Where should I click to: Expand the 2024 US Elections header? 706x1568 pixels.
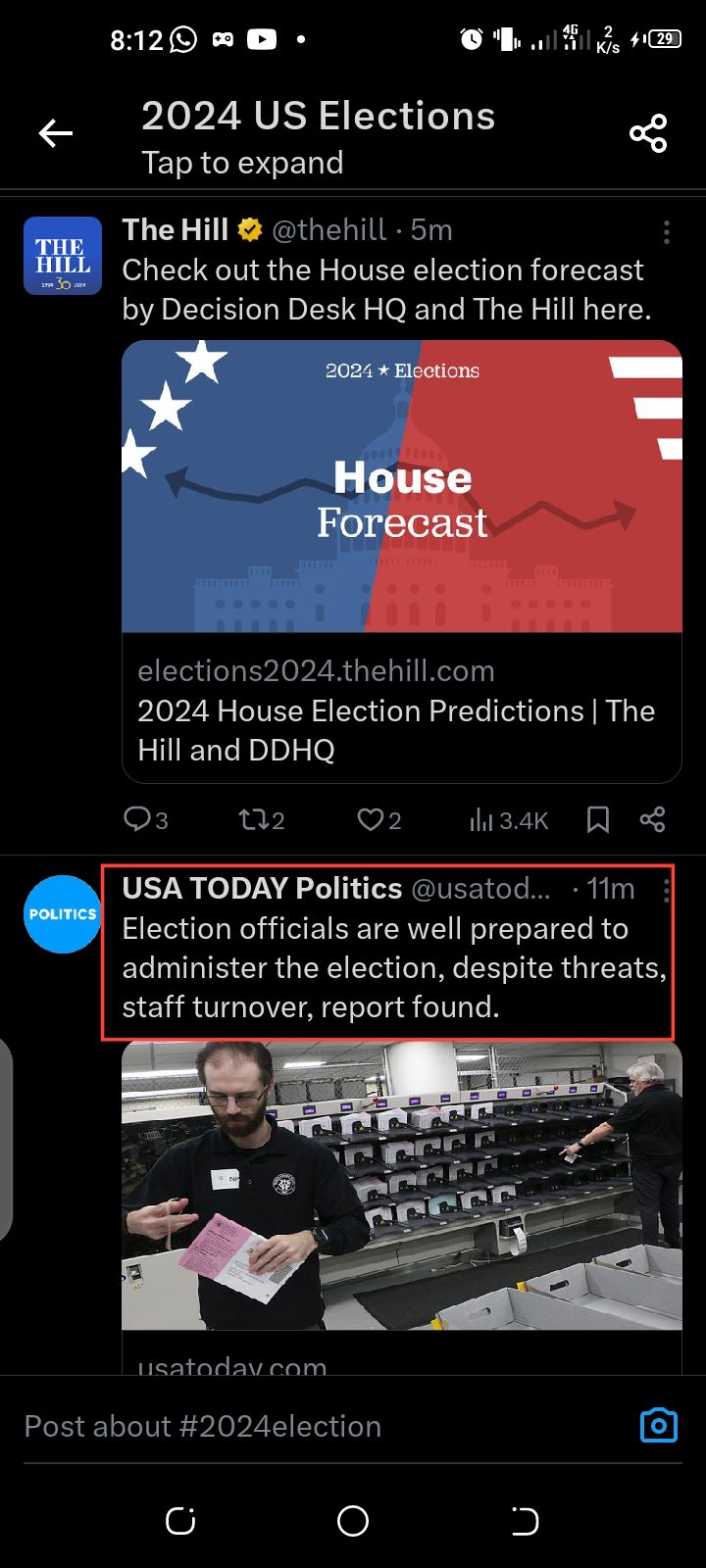pos(319,137)
